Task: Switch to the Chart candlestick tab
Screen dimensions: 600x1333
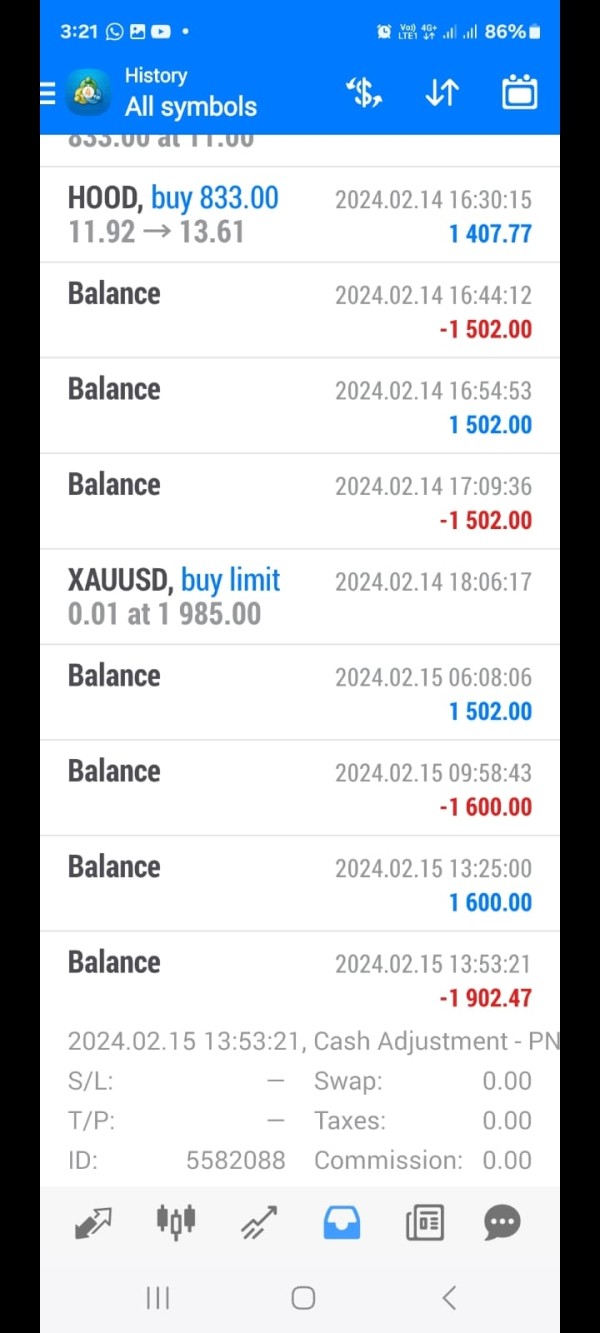Action: (x=176, y=1222)
